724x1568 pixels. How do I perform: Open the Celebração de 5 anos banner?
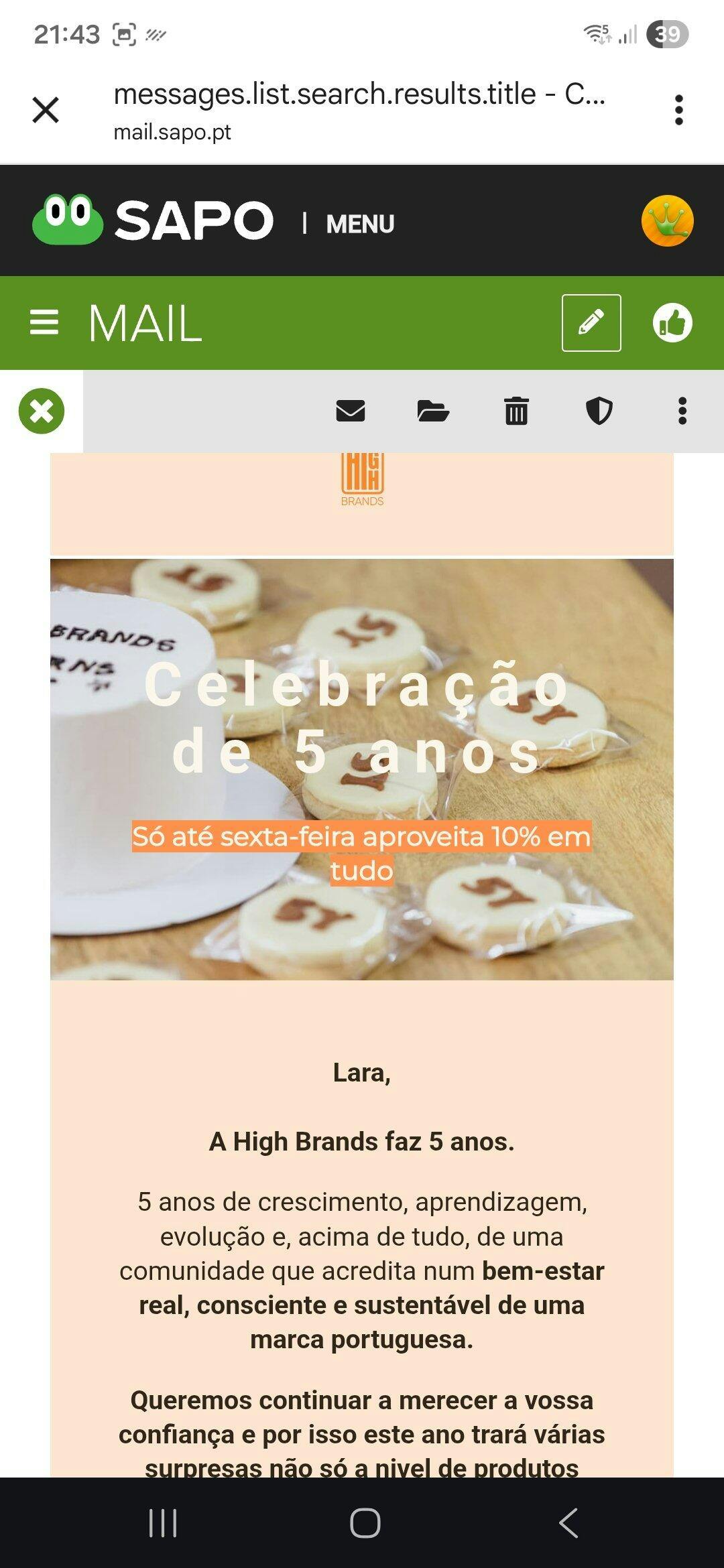(362, 769)
